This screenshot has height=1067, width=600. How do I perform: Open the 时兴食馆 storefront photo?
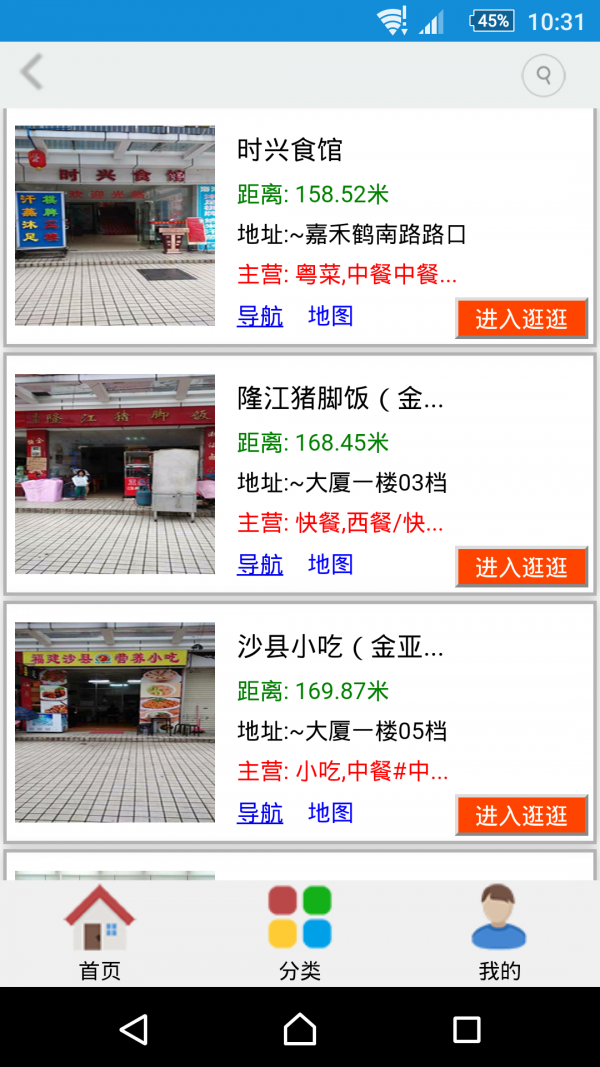tap(115, 225)
